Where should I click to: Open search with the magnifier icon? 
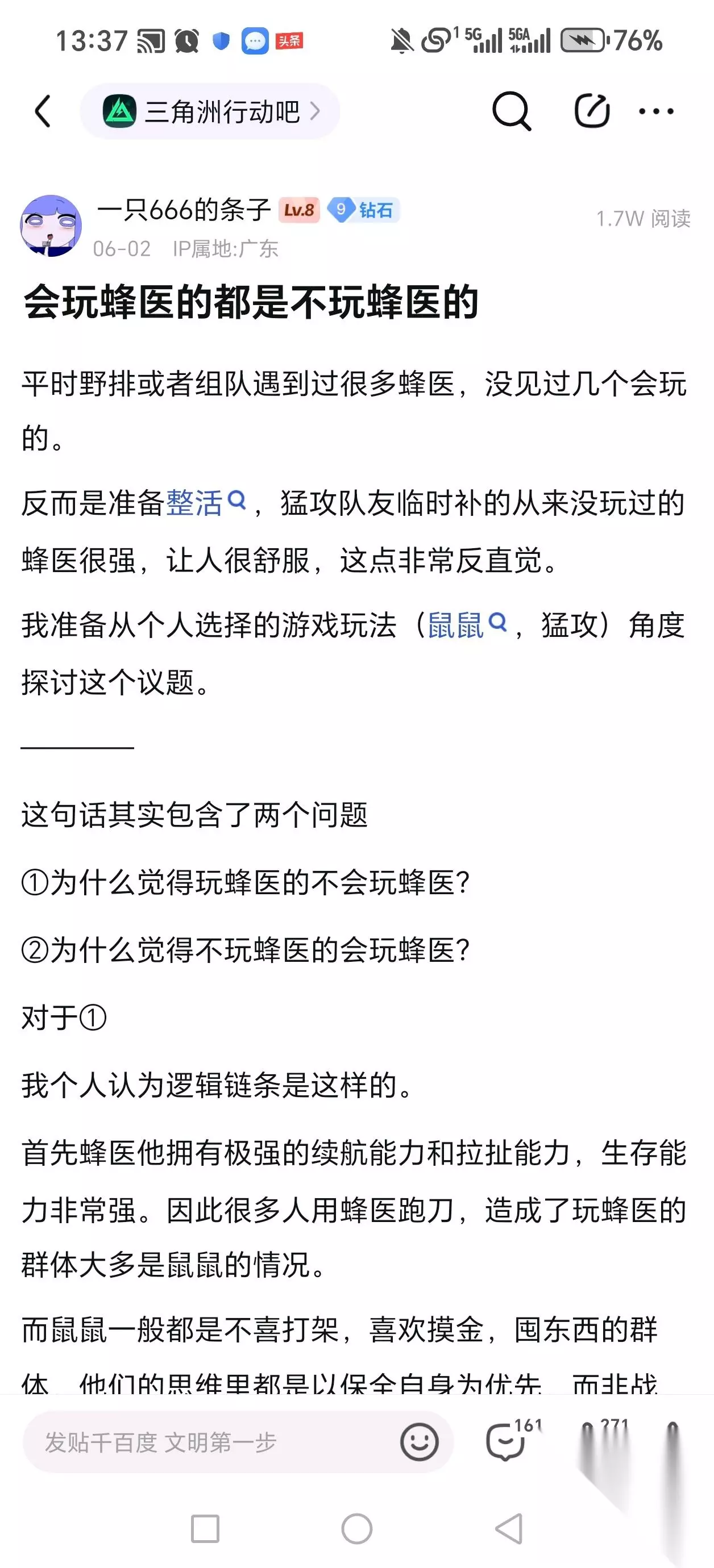[511, 111]
